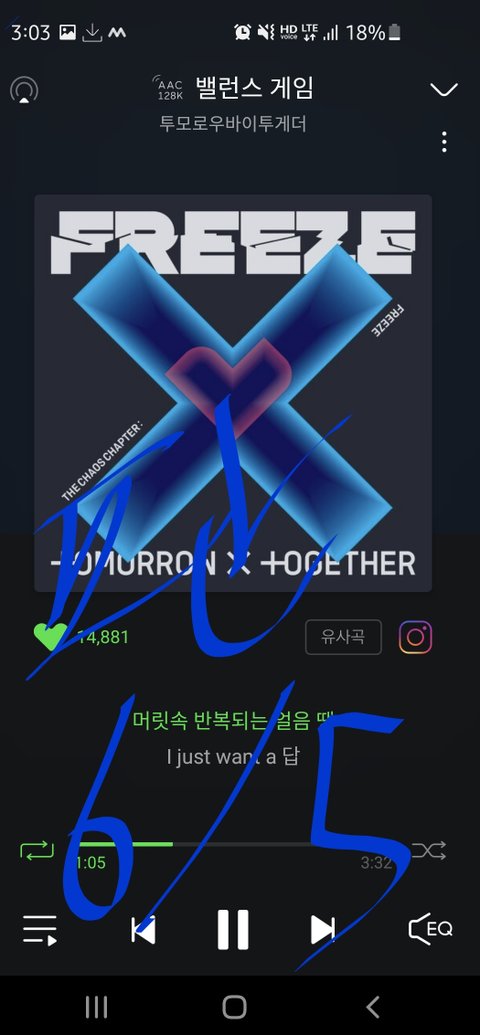480x1035 pixels.
Task: Open similar songs with the 유사곡 button
Action: tap(343, 637)
